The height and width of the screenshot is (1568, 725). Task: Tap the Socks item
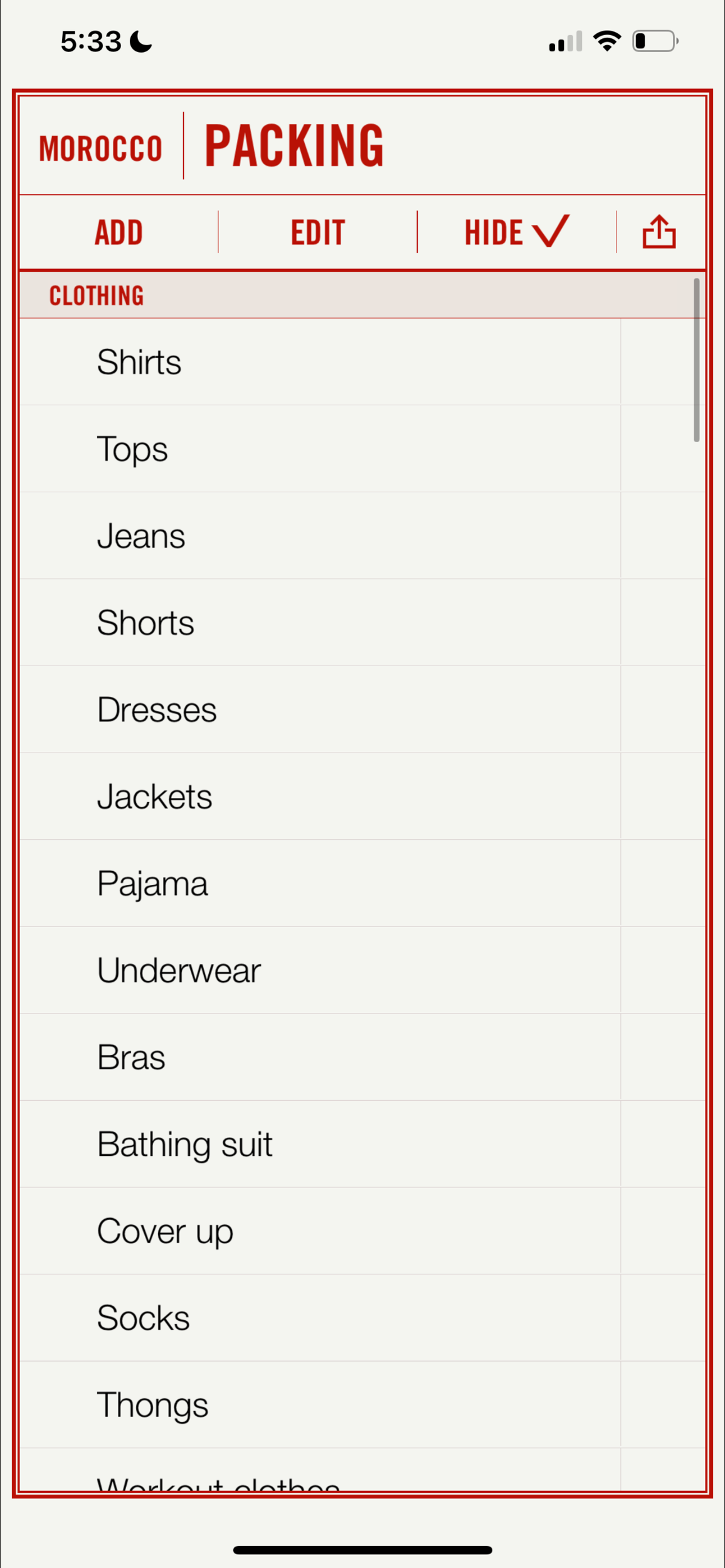(143, 1318)
